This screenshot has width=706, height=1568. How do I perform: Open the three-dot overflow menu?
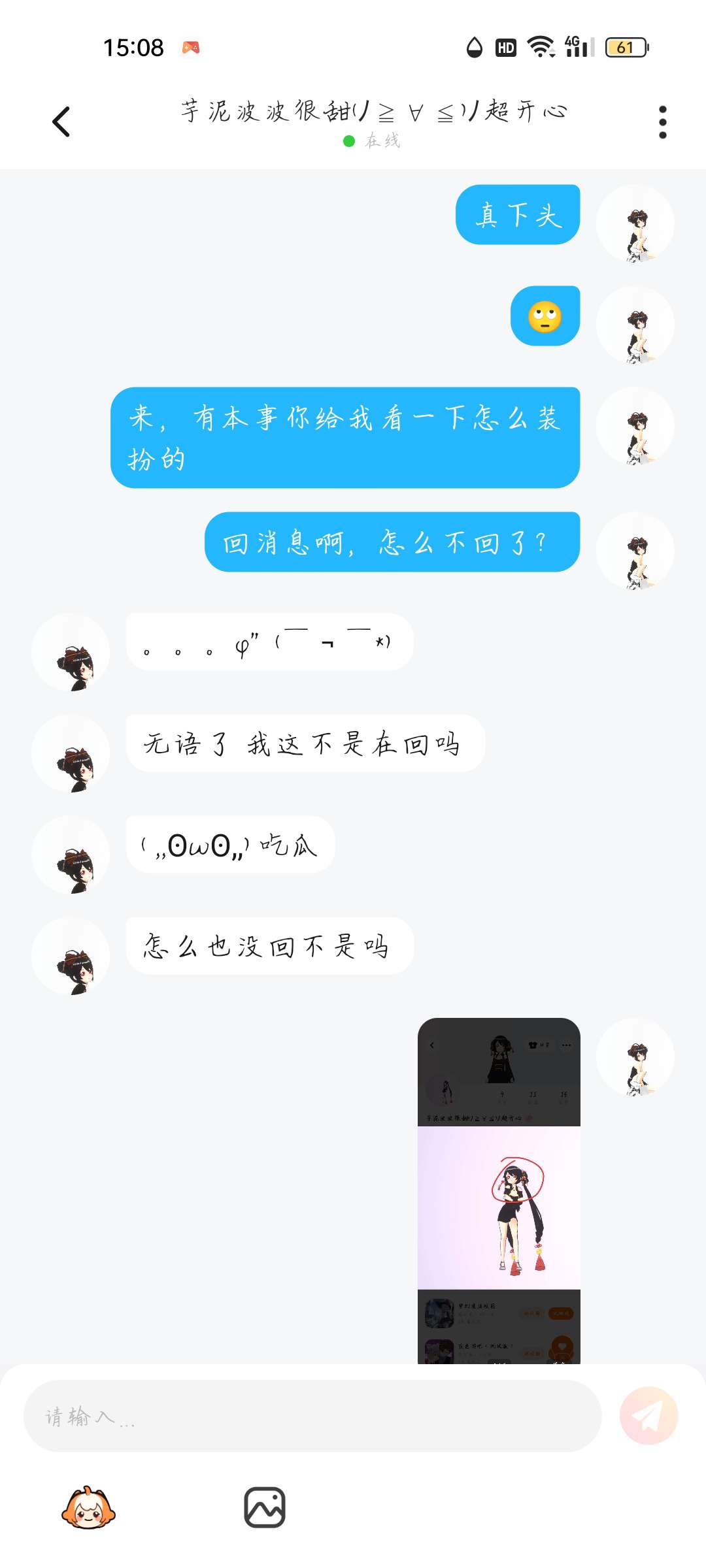tap(662, 122)
